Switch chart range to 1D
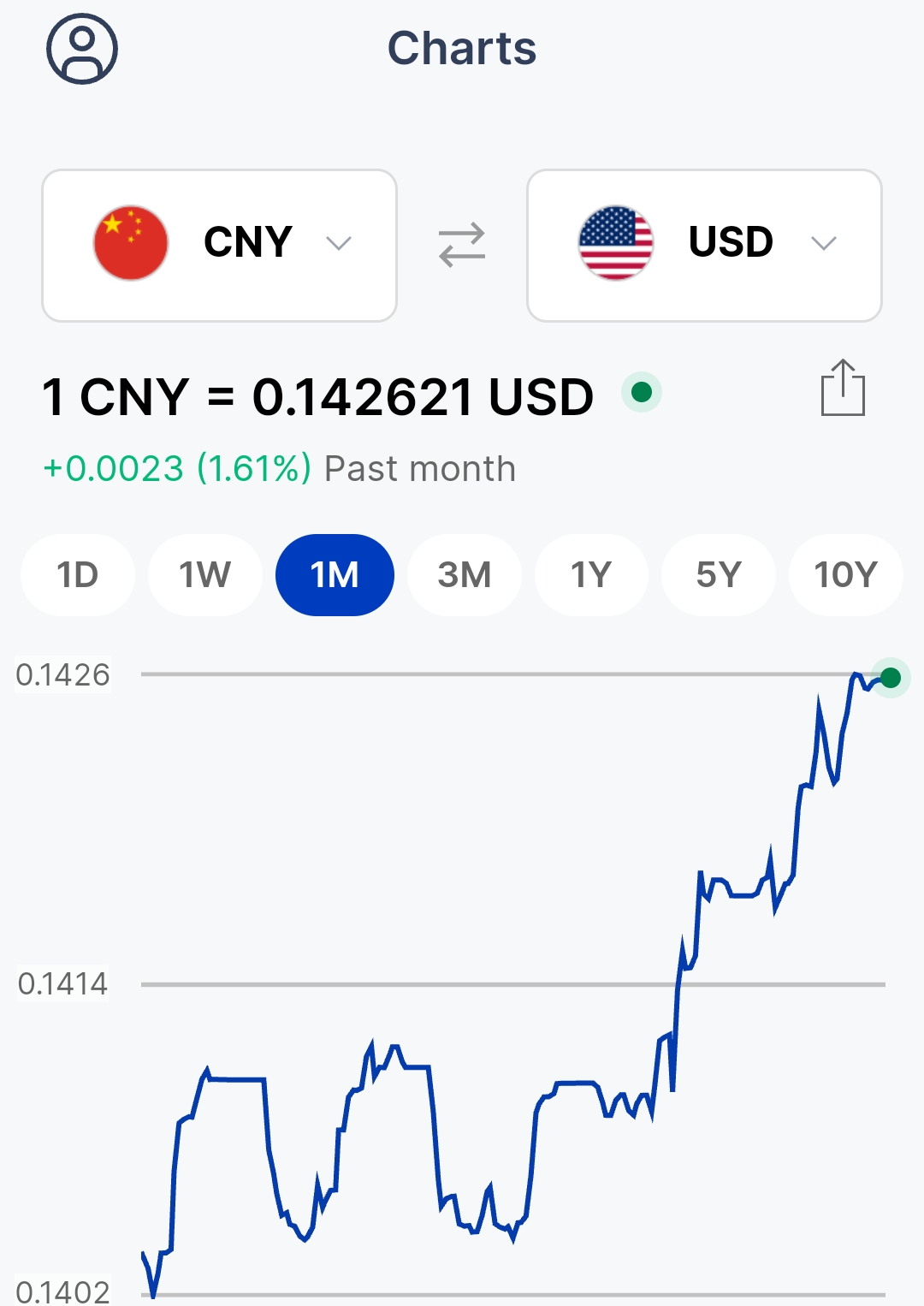The height and width of the screenshot is (1306, 924). [x=78, y=574]
